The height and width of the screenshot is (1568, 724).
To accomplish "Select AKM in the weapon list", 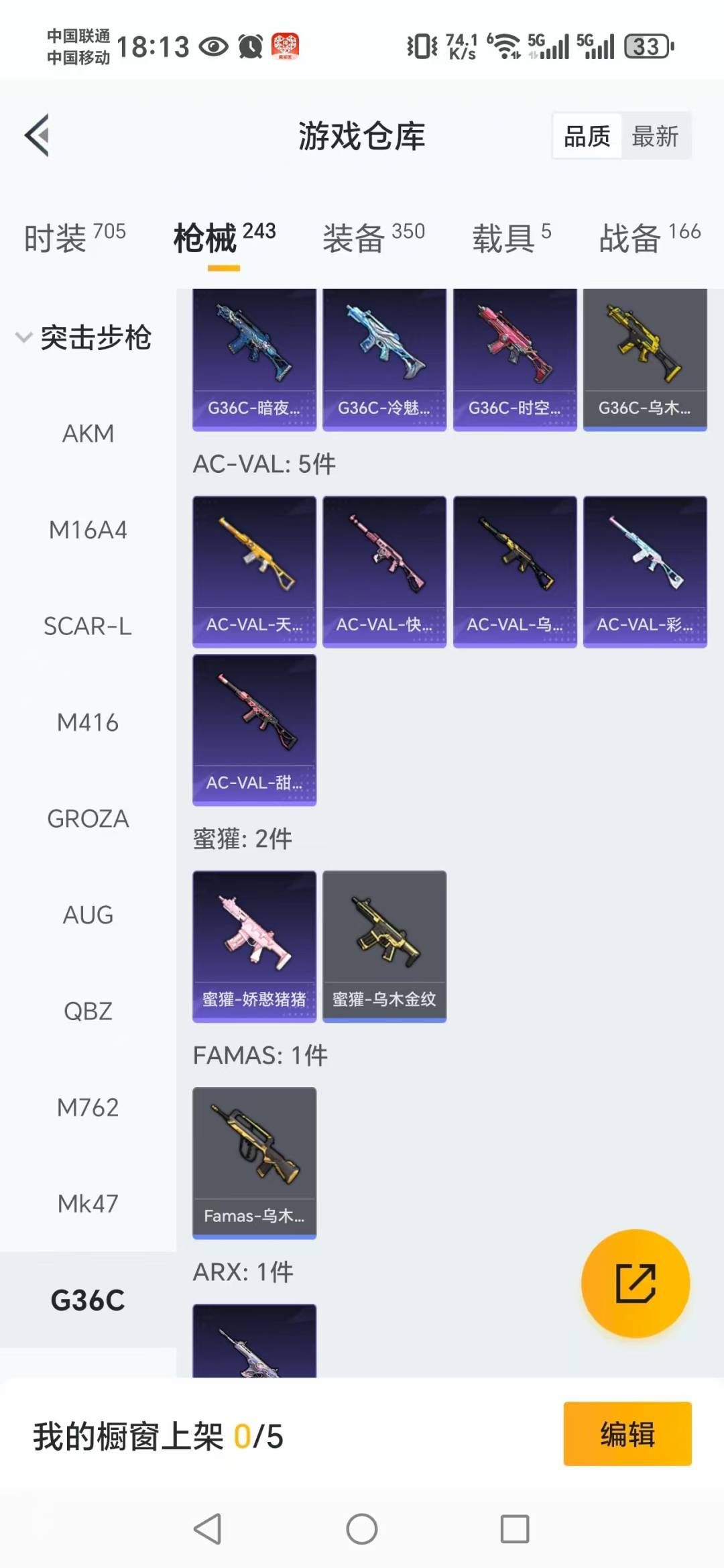I will (88, 433).
